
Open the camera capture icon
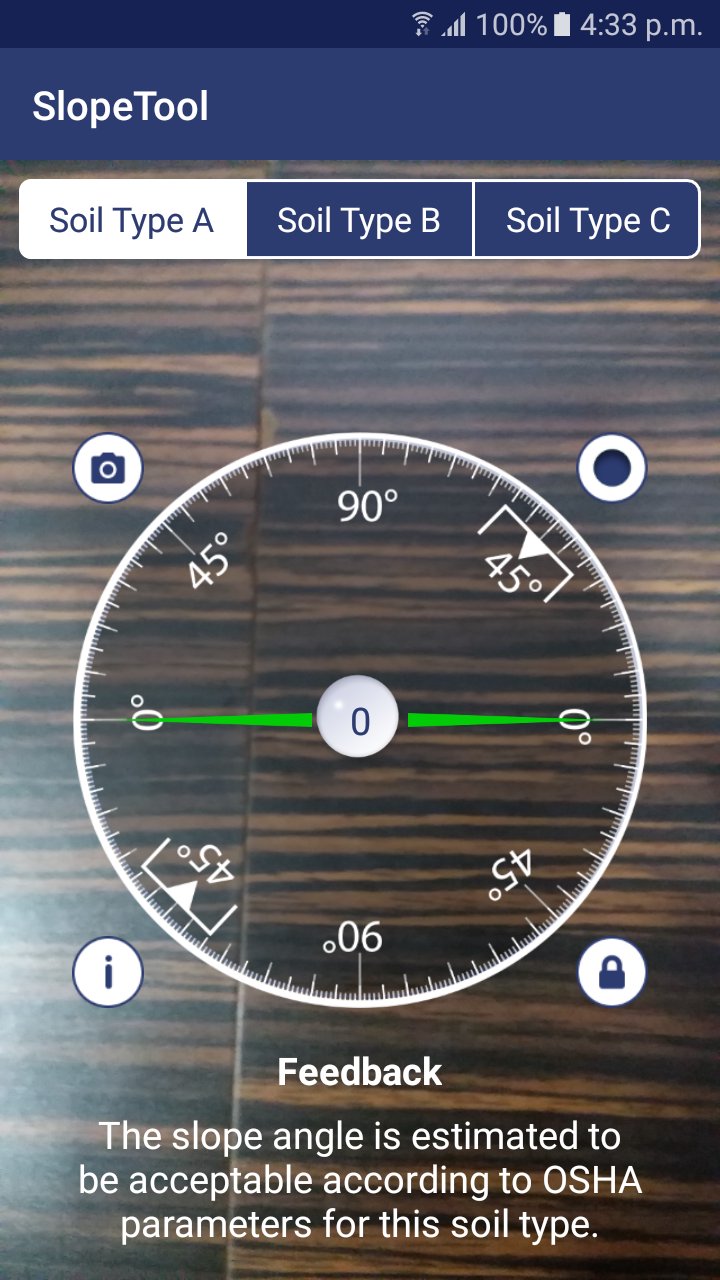(x=107, y=467)
